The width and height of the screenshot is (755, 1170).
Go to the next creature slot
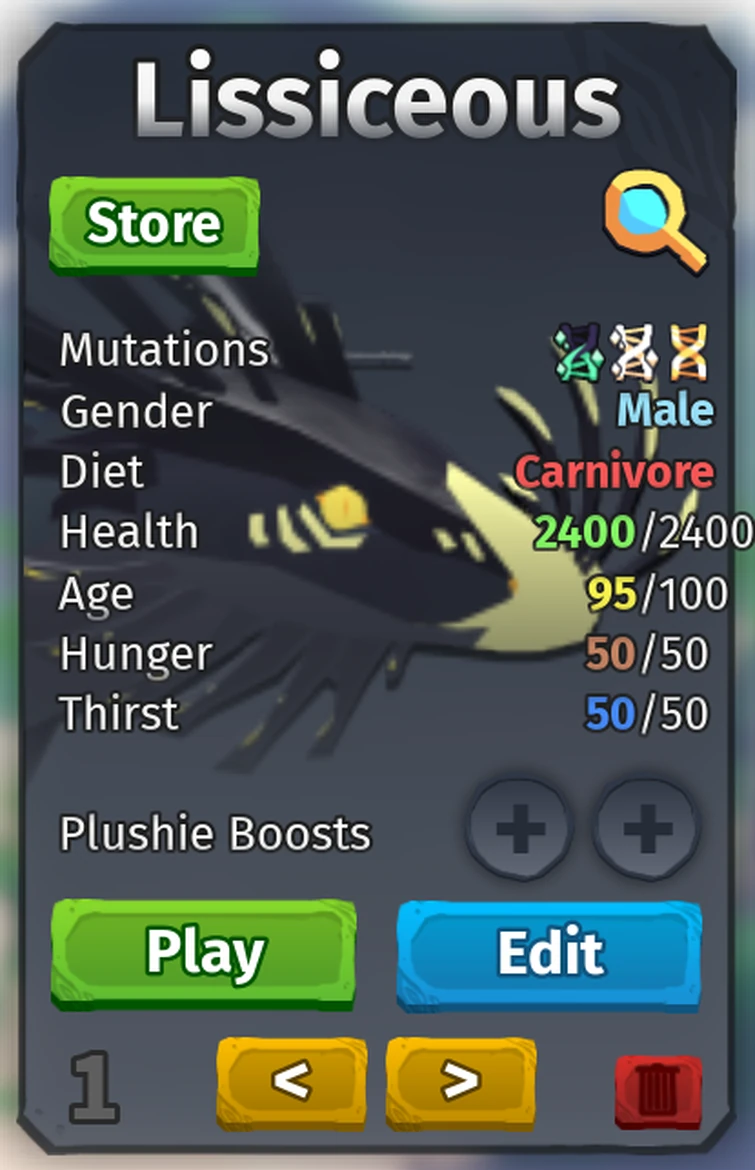[x=460, y=1081]
